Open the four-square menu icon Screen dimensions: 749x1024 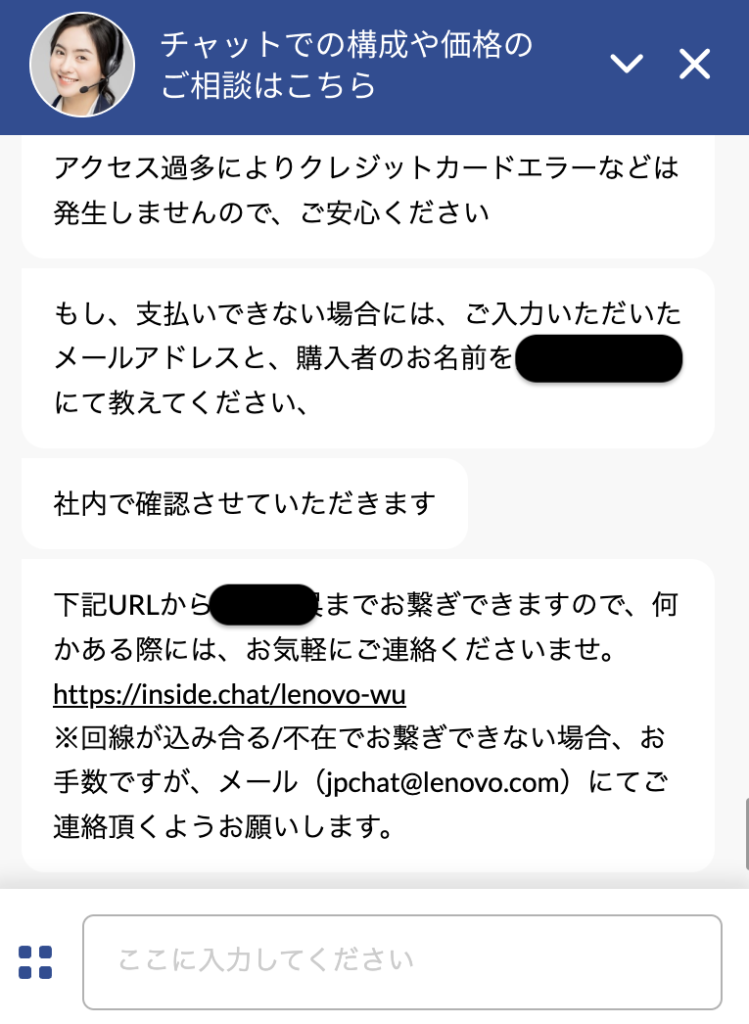click(x=36, y=962)
